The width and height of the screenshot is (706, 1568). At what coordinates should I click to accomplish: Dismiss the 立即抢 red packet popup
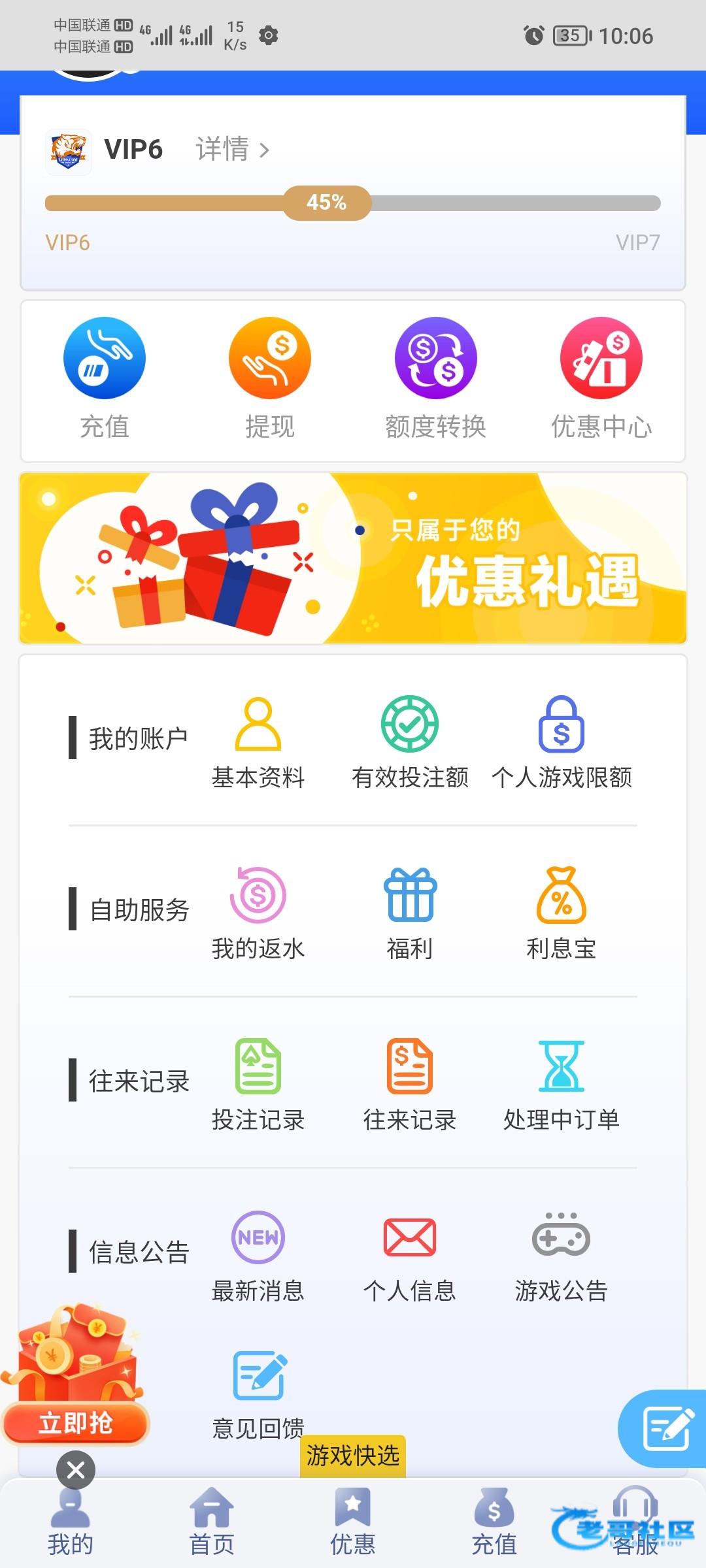pos(76,1469)
